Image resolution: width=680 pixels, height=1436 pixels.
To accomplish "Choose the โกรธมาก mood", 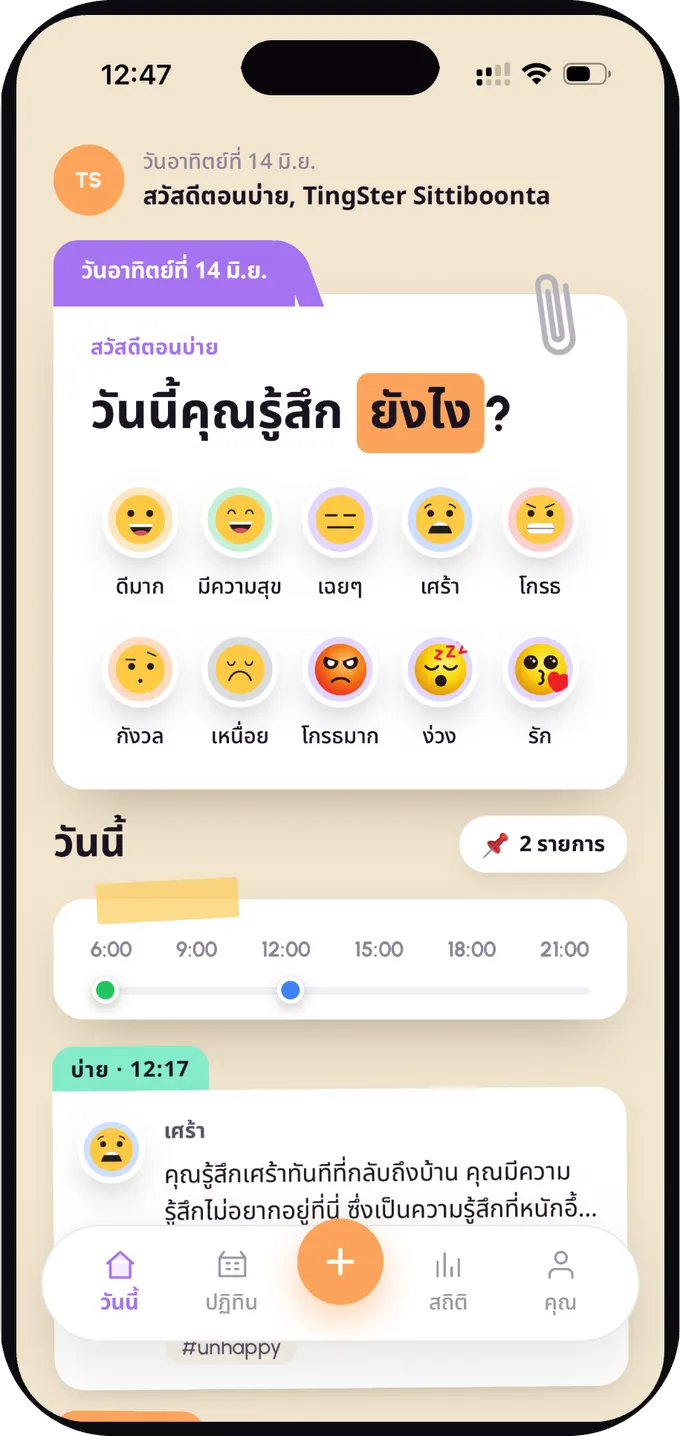I will (x=340, y=670).
